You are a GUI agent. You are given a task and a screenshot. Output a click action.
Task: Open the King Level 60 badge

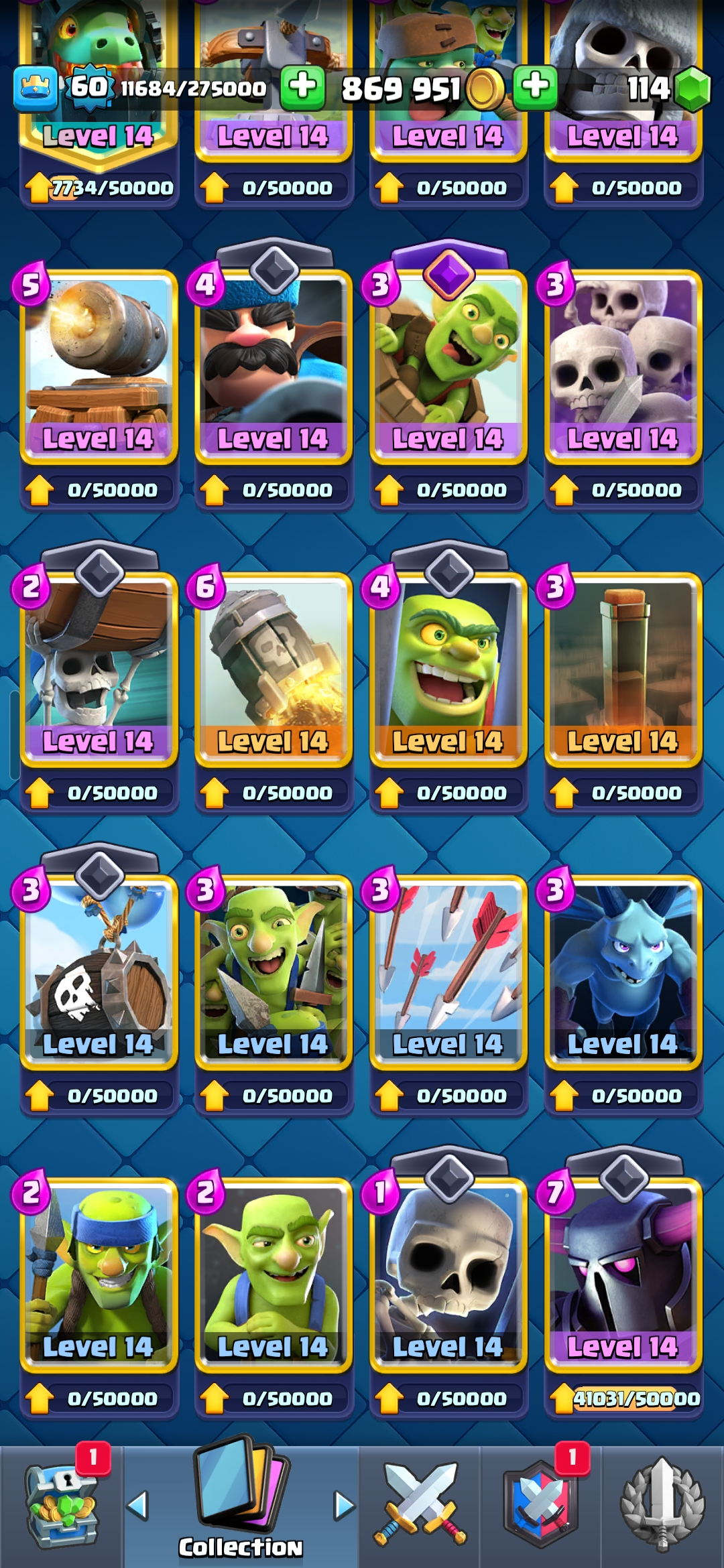(88, 87)
